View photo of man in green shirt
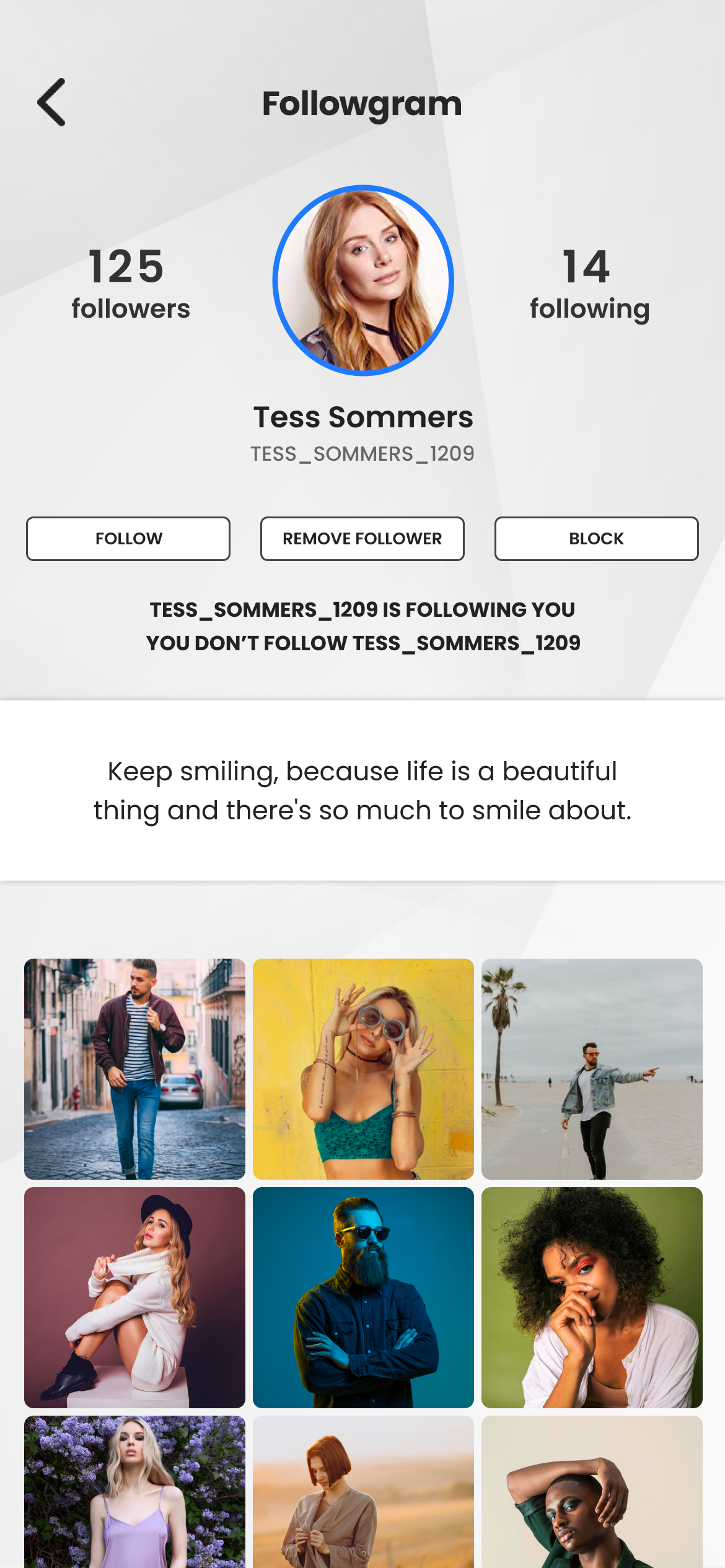This screenshot has width=725, height=1568. click(592, 1491)
